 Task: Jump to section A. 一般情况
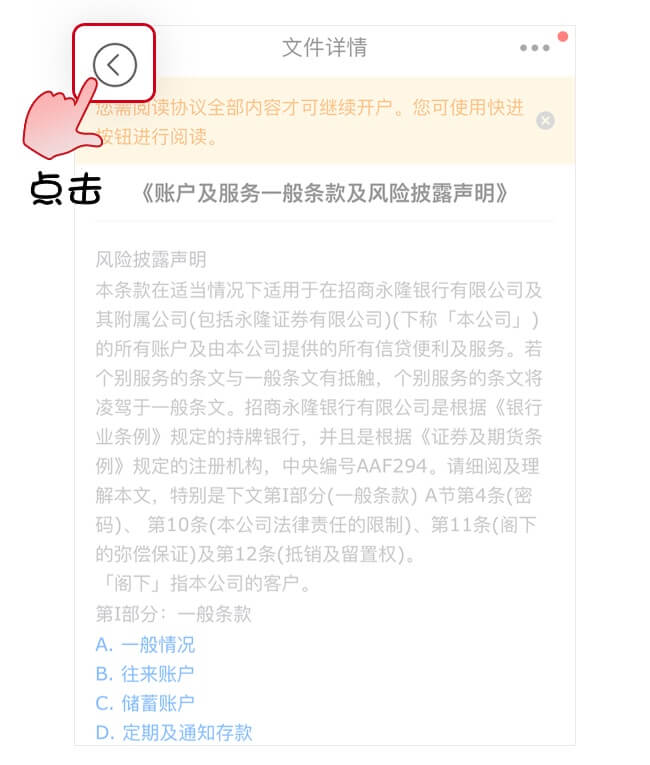click(x=145, y=644)
